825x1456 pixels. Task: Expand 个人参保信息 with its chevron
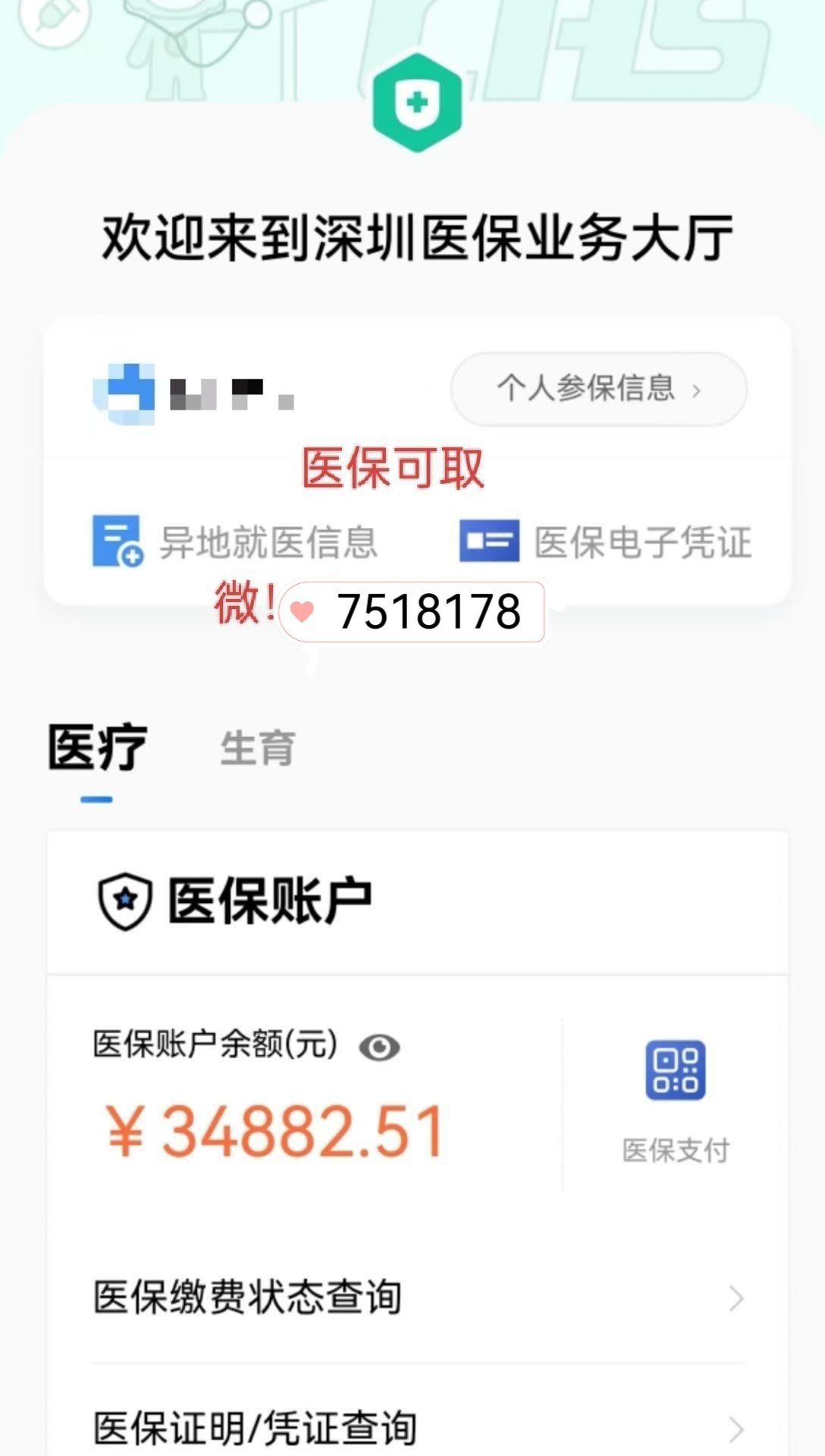pos(696,389)
